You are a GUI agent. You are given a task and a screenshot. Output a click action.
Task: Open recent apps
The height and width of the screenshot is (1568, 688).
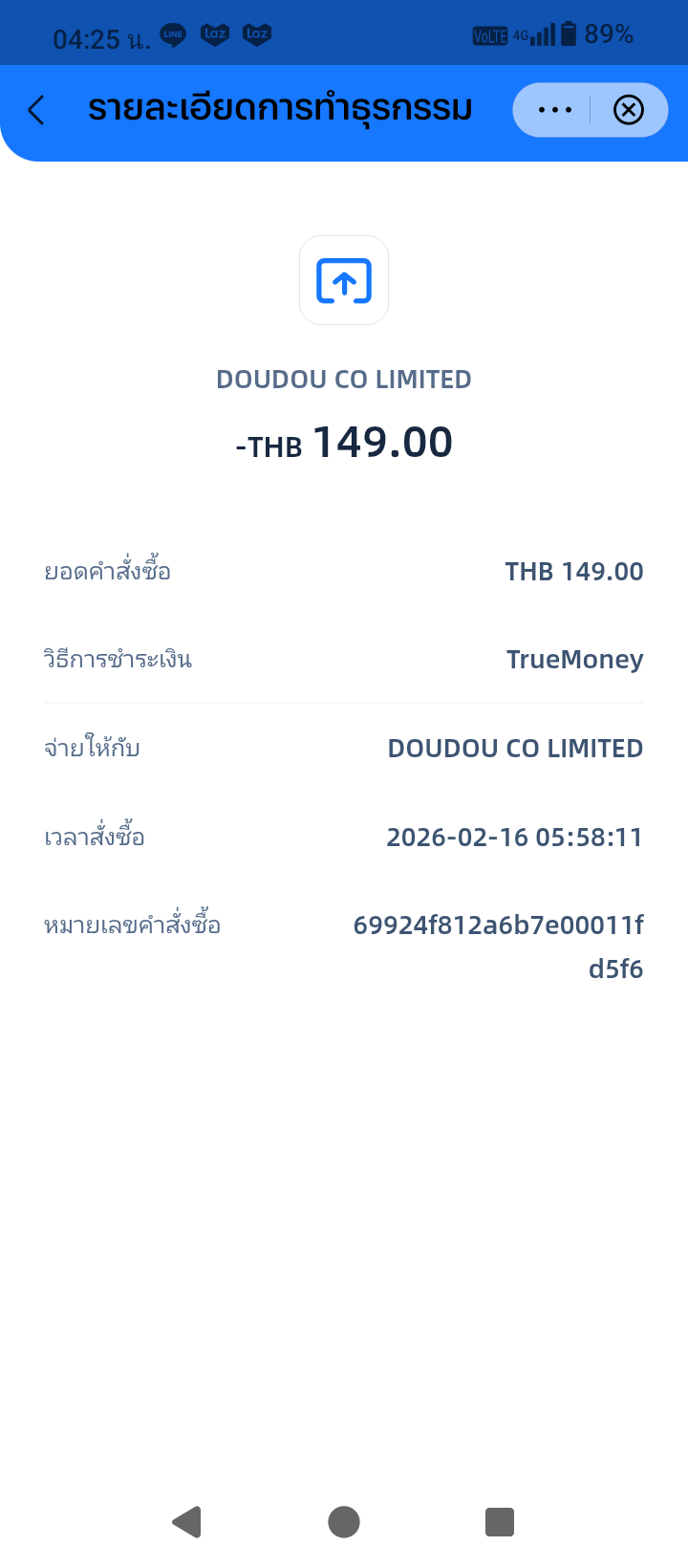click(x=500, y=1521)
